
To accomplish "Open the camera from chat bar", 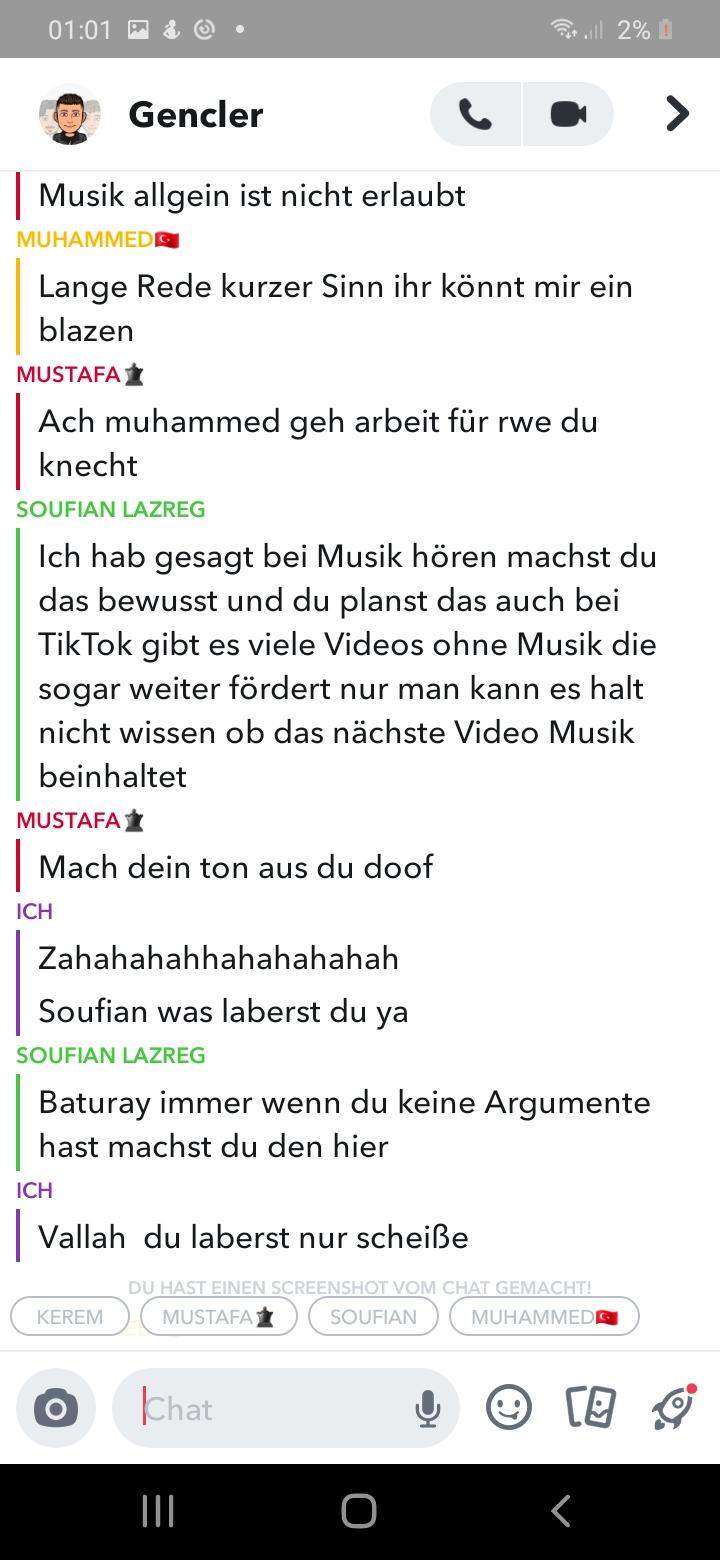I will (56, 1408).
